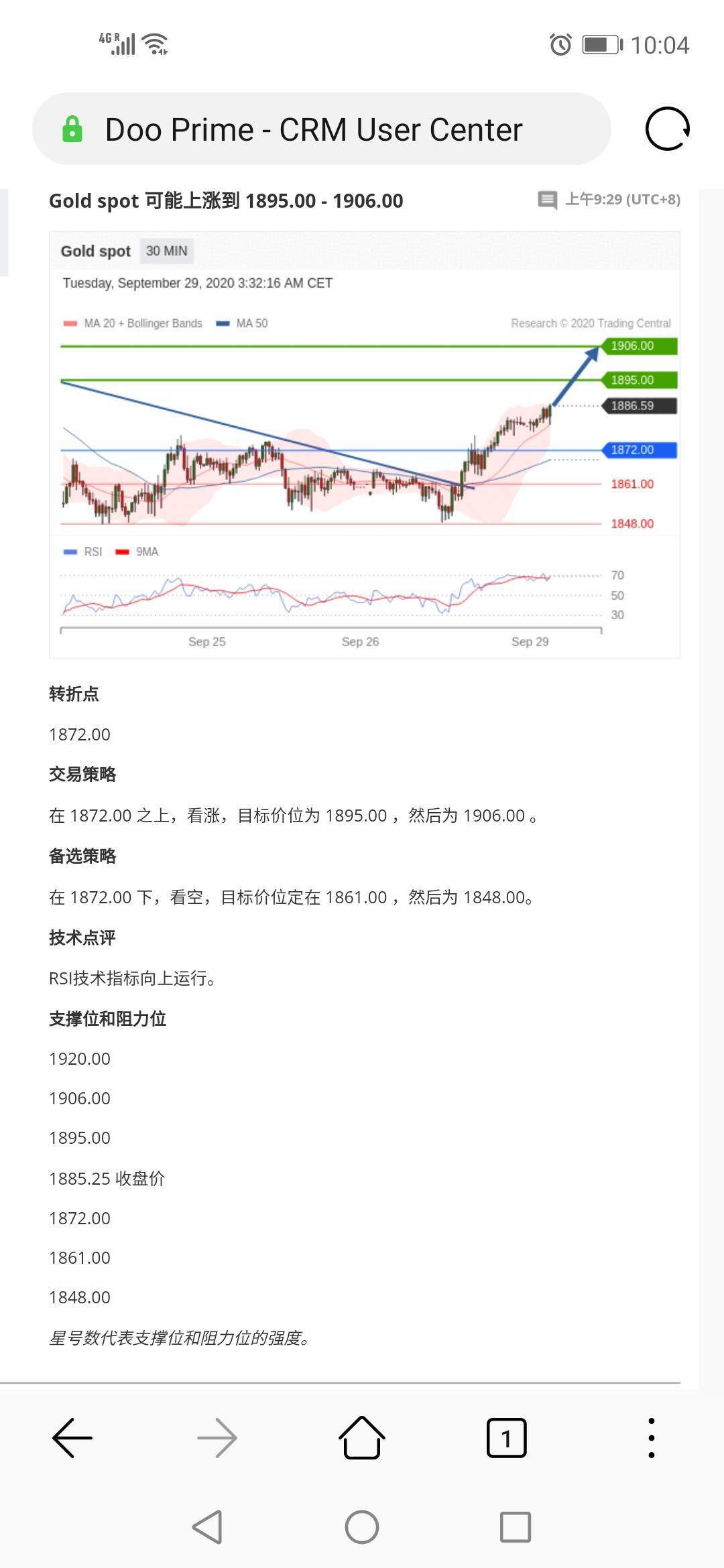Tap the Doo Prime address bar
The height and width of the screenshot is (1568, 724).
pos(322,129)
